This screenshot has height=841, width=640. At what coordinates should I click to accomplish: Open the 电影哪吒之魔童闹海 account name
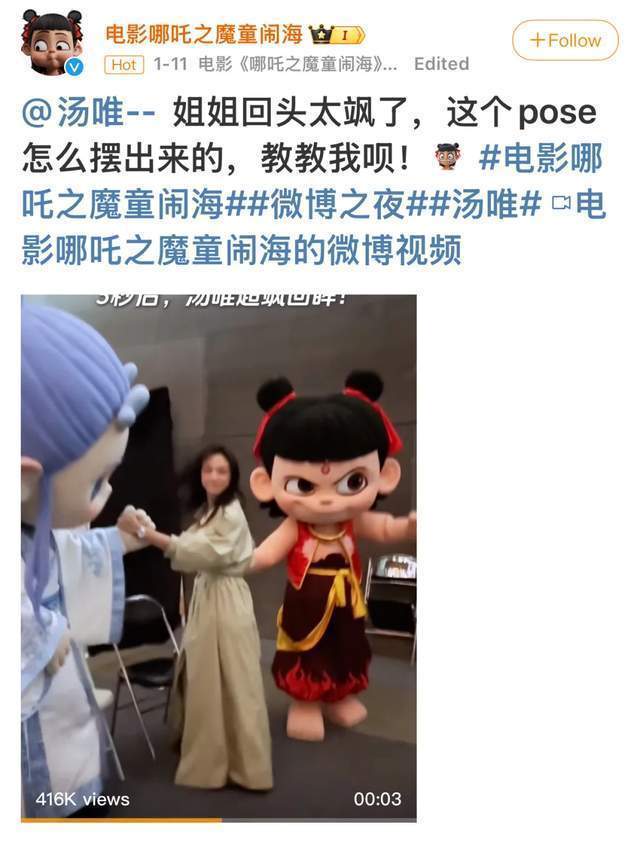[204, 33]
